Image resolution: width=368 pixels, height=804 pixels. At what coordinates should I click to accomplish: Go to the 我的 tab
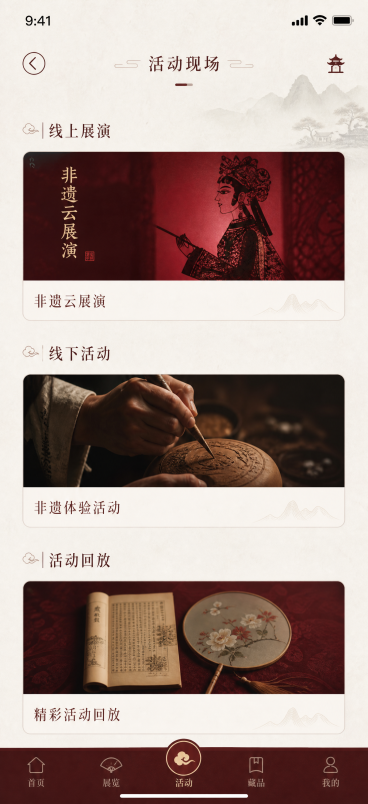[331, 771]
